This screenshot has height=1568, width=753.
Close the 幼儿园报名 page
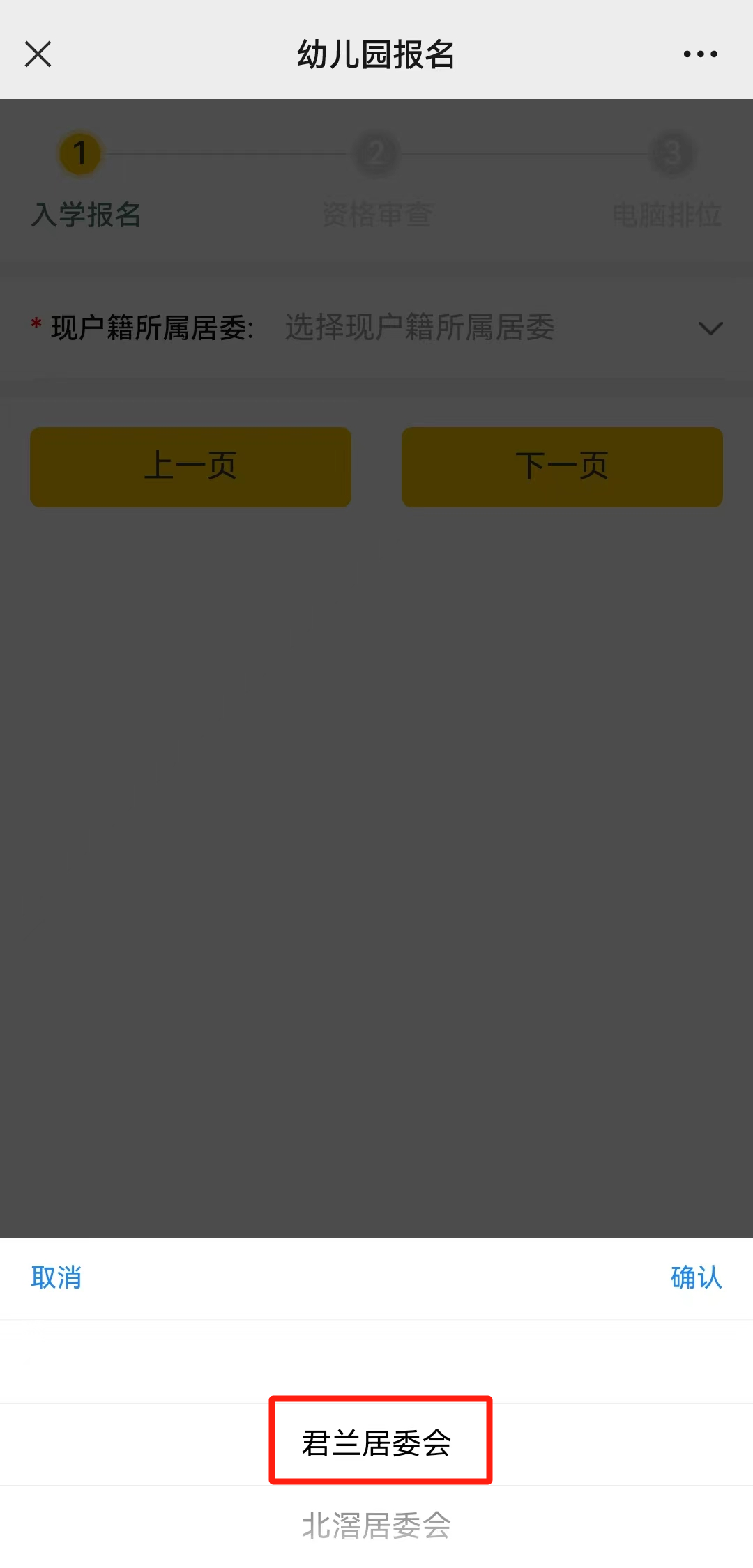(x=38, y=54)
